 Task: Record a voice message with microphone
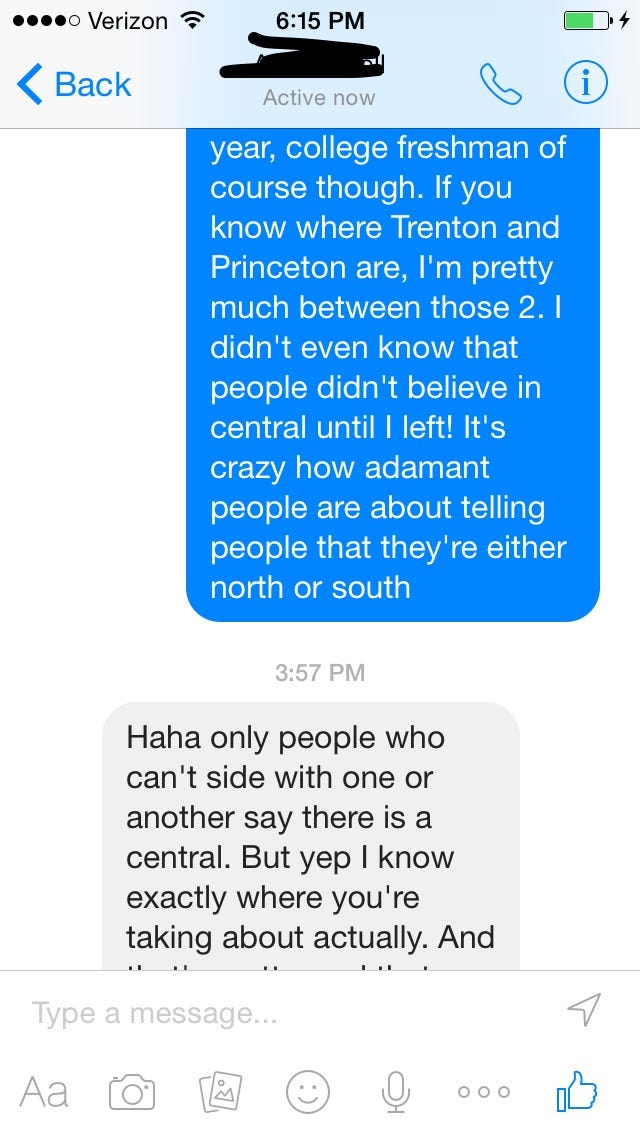tap(396, 1092)
